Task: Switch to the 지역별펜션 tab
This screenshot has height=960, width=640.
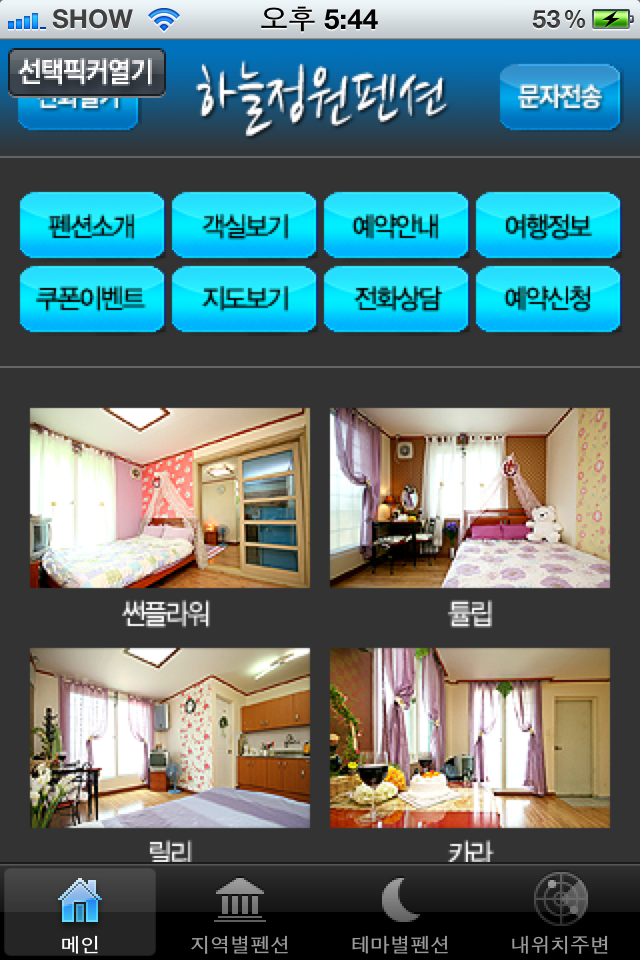Action: (x=240, y=912)
